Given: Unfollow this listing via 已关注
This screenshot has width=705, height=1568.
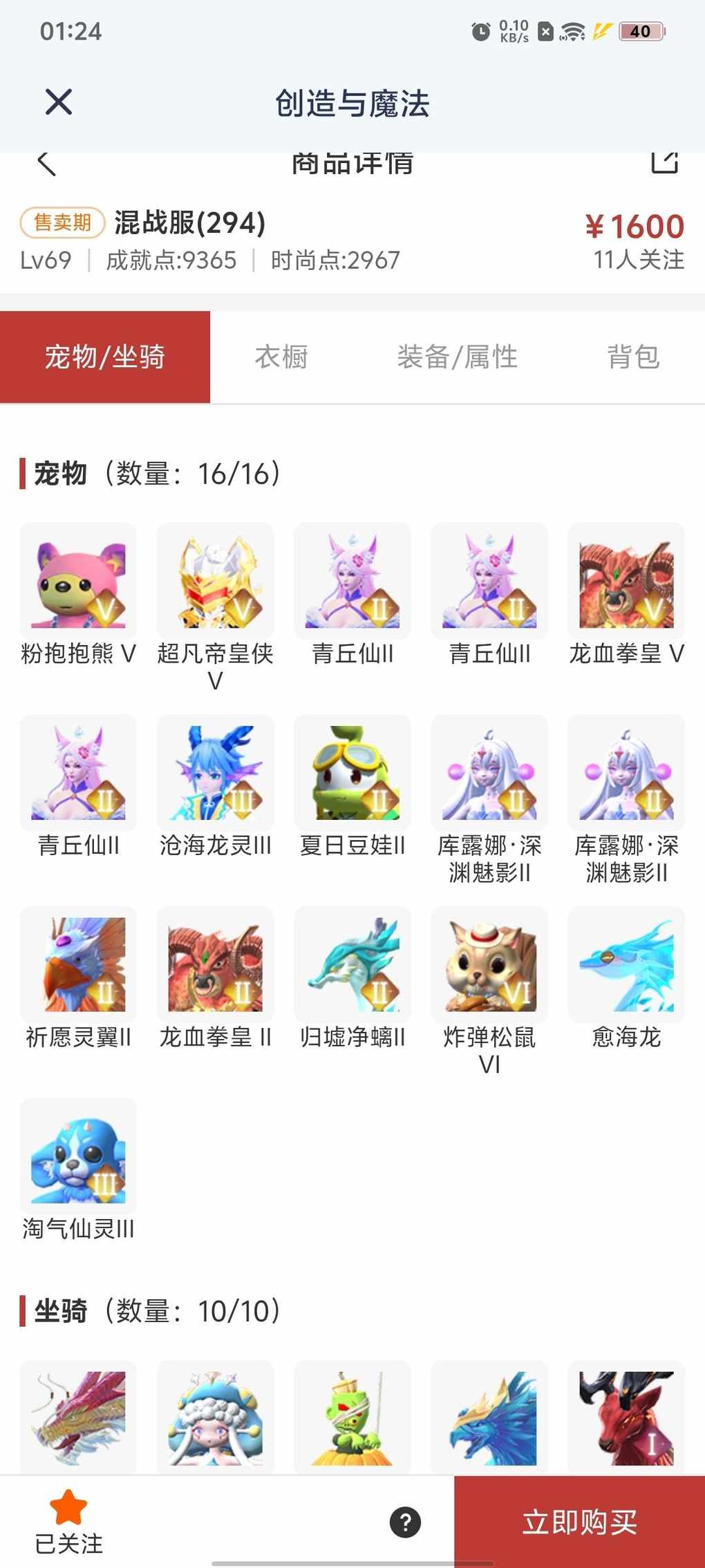Looking at the screenshot, I should click(x=68, y=1522).
